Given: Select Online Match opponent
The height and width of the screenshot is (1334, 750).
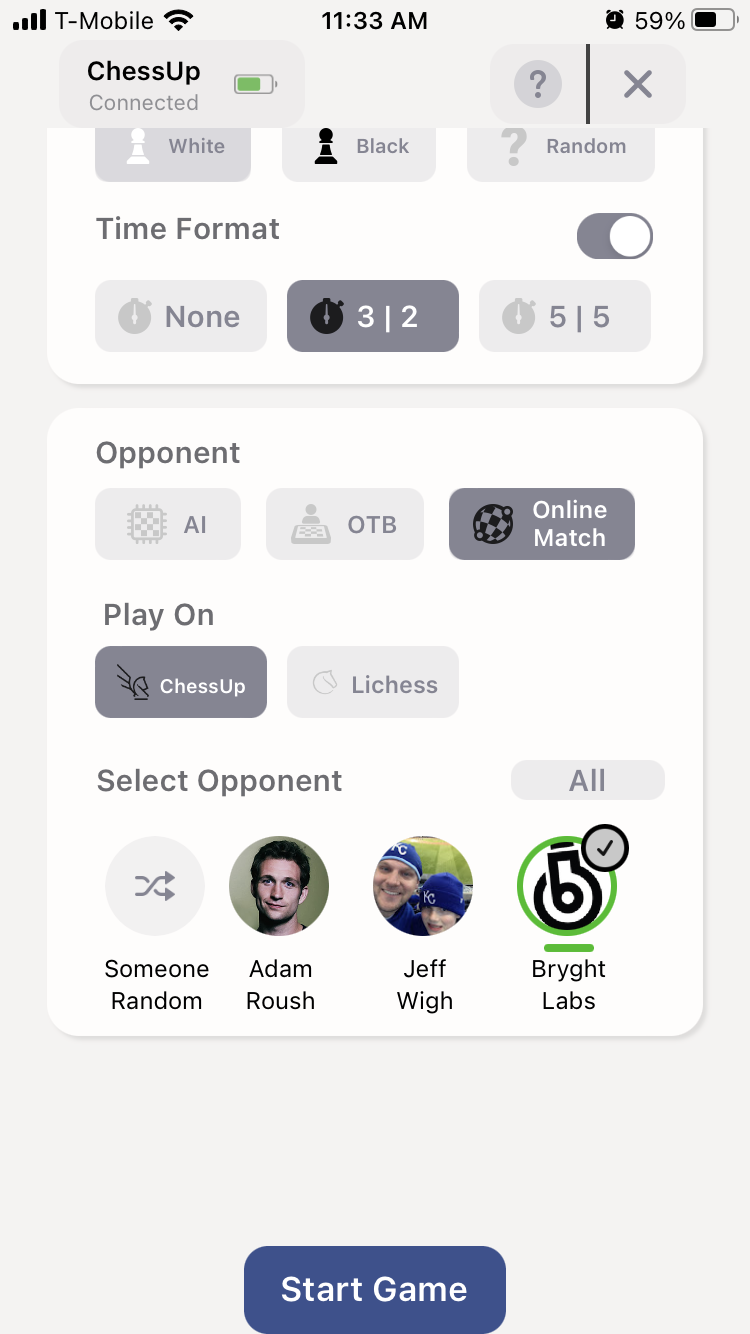Looking at the screenshot, I should click(x=542, y=524).
